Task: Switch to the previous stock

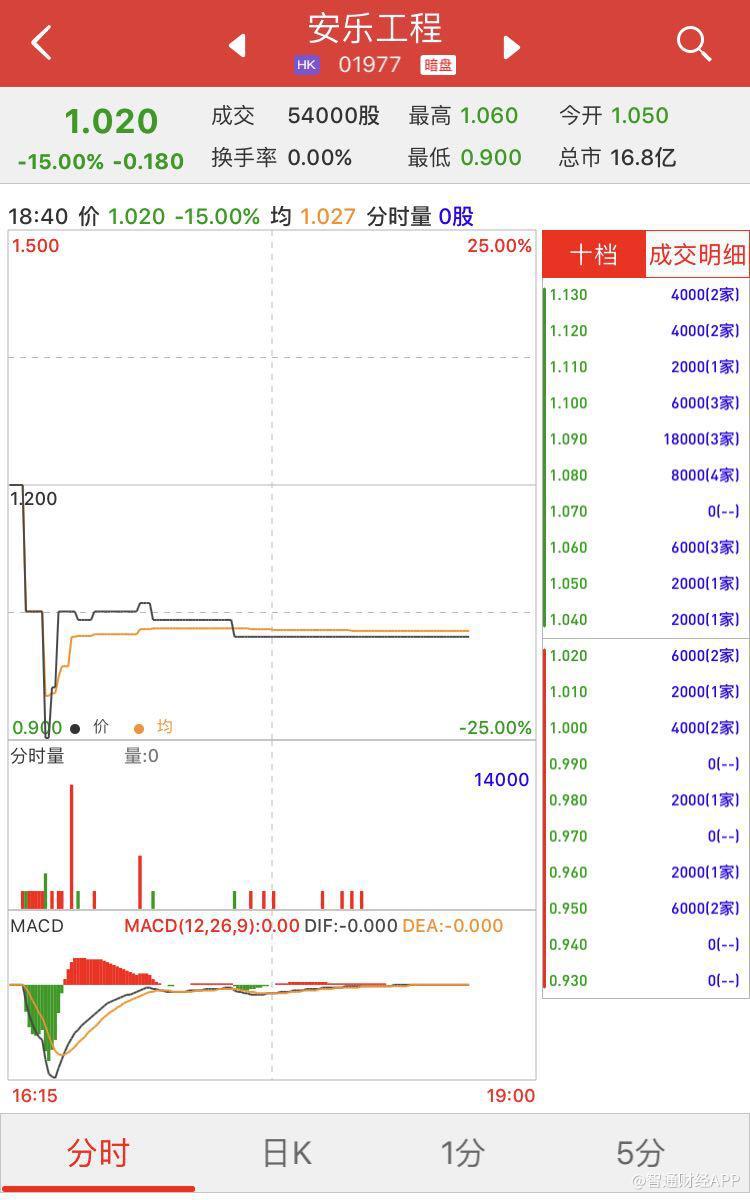Action: pos(237,46)
